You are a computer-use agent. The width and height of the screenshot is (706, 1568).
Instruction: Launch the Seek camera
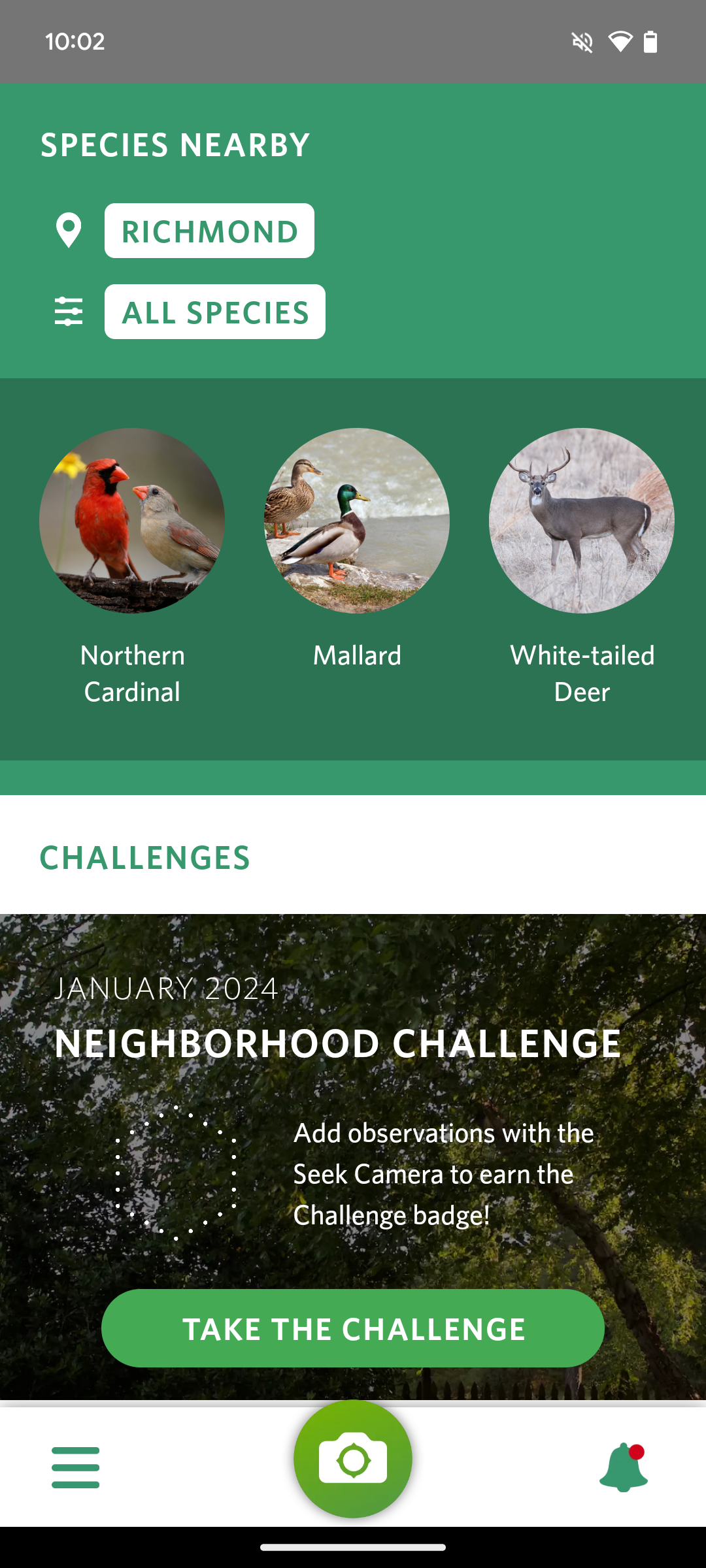(x=353, y=1460)
